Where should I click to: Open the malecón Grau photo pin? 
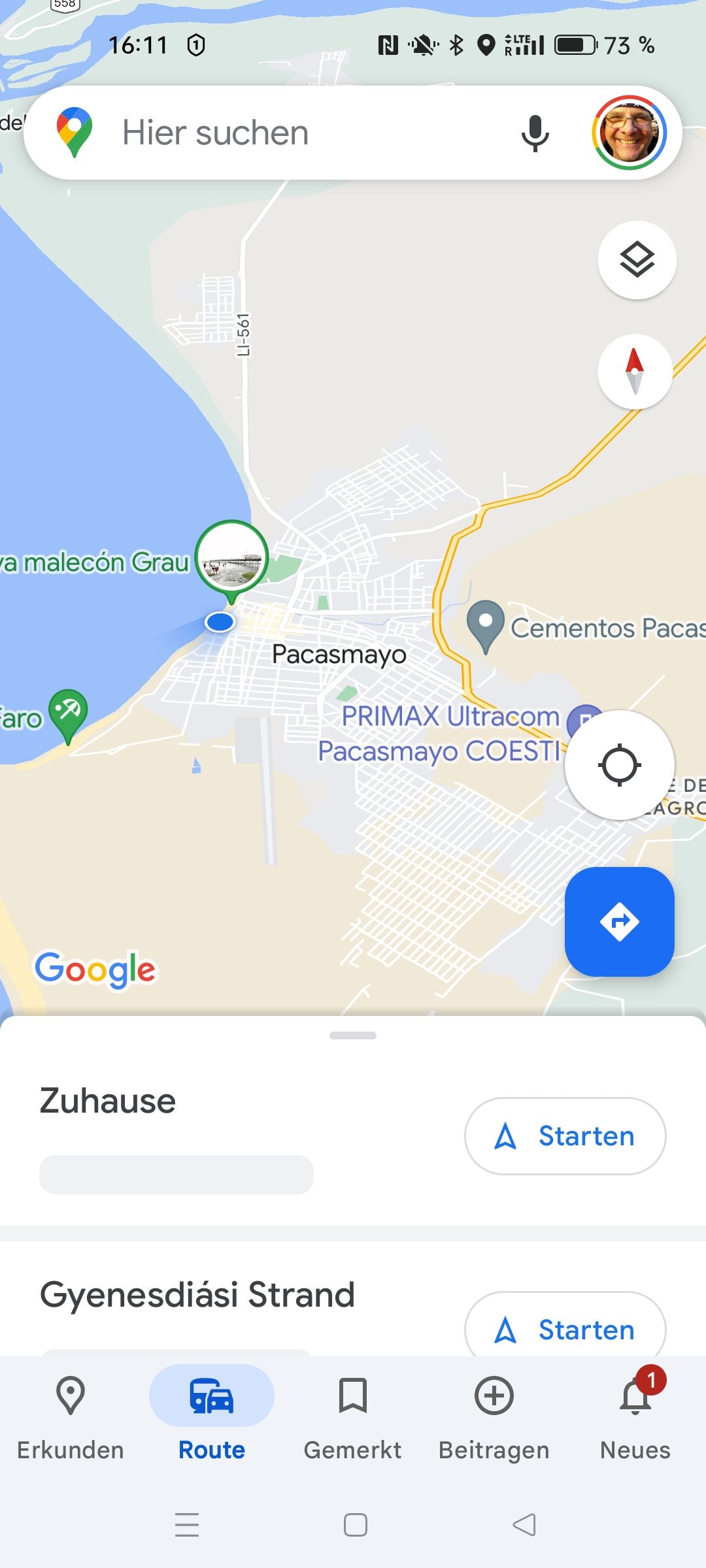tap(231, 558)
